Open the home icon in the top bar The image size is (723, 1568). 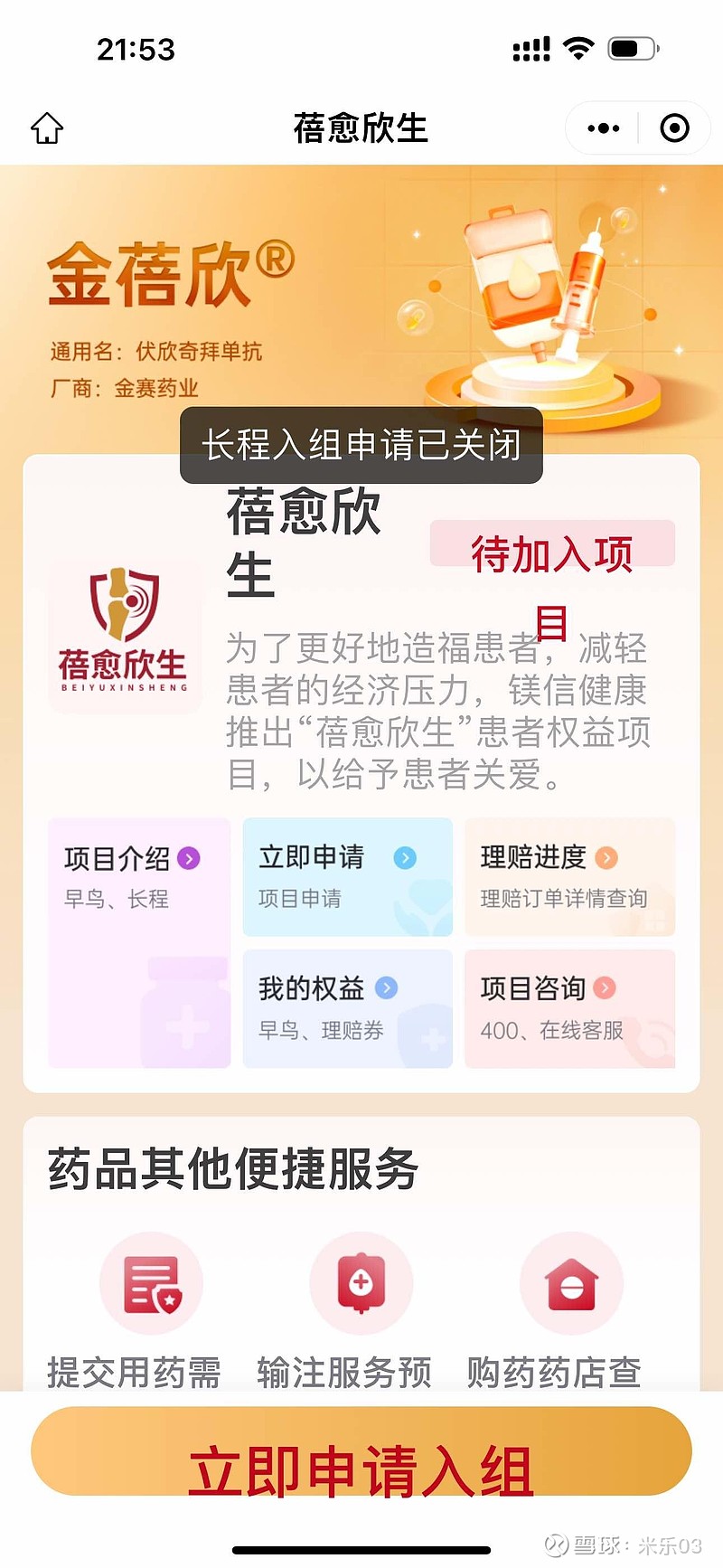[x=45, y=128]
